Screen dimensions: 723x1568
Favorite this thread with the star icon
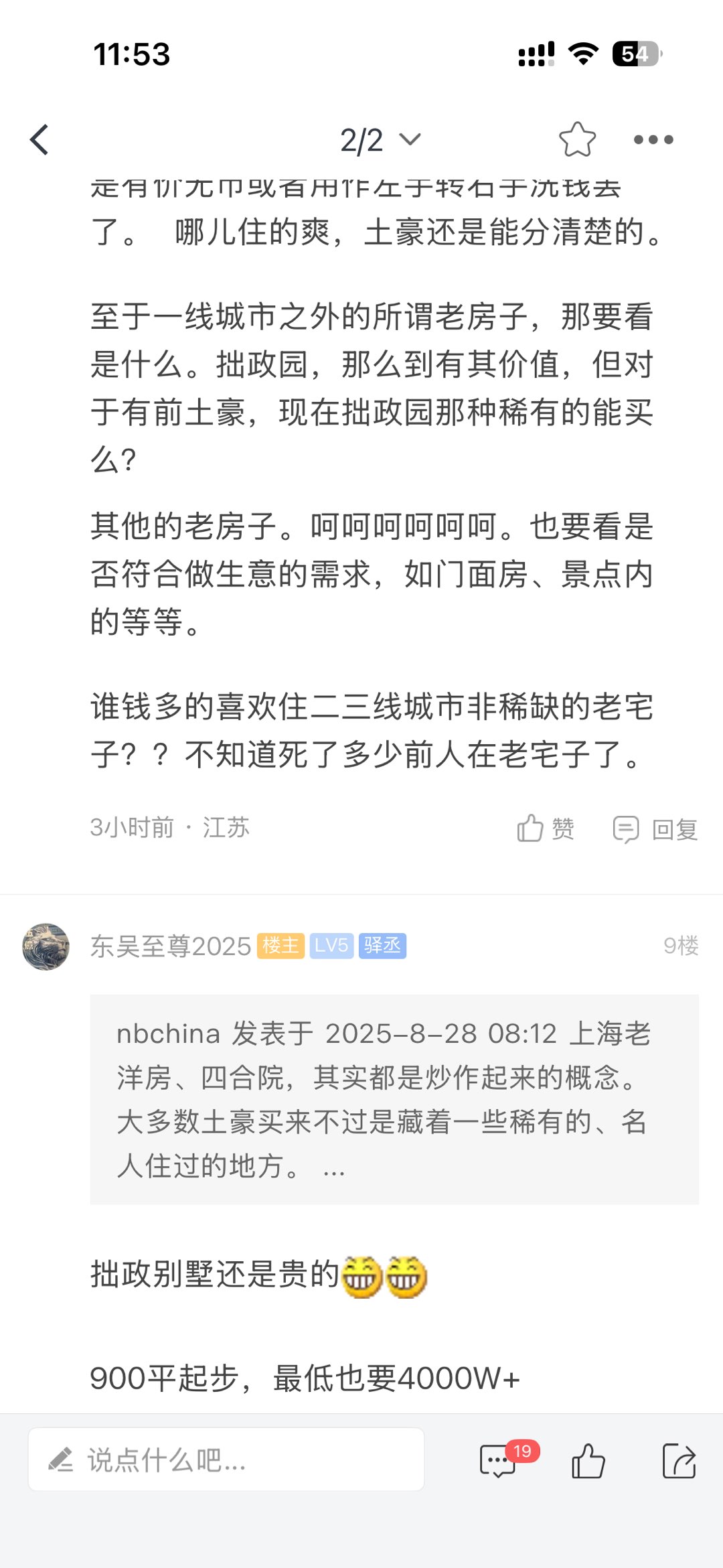577,139
